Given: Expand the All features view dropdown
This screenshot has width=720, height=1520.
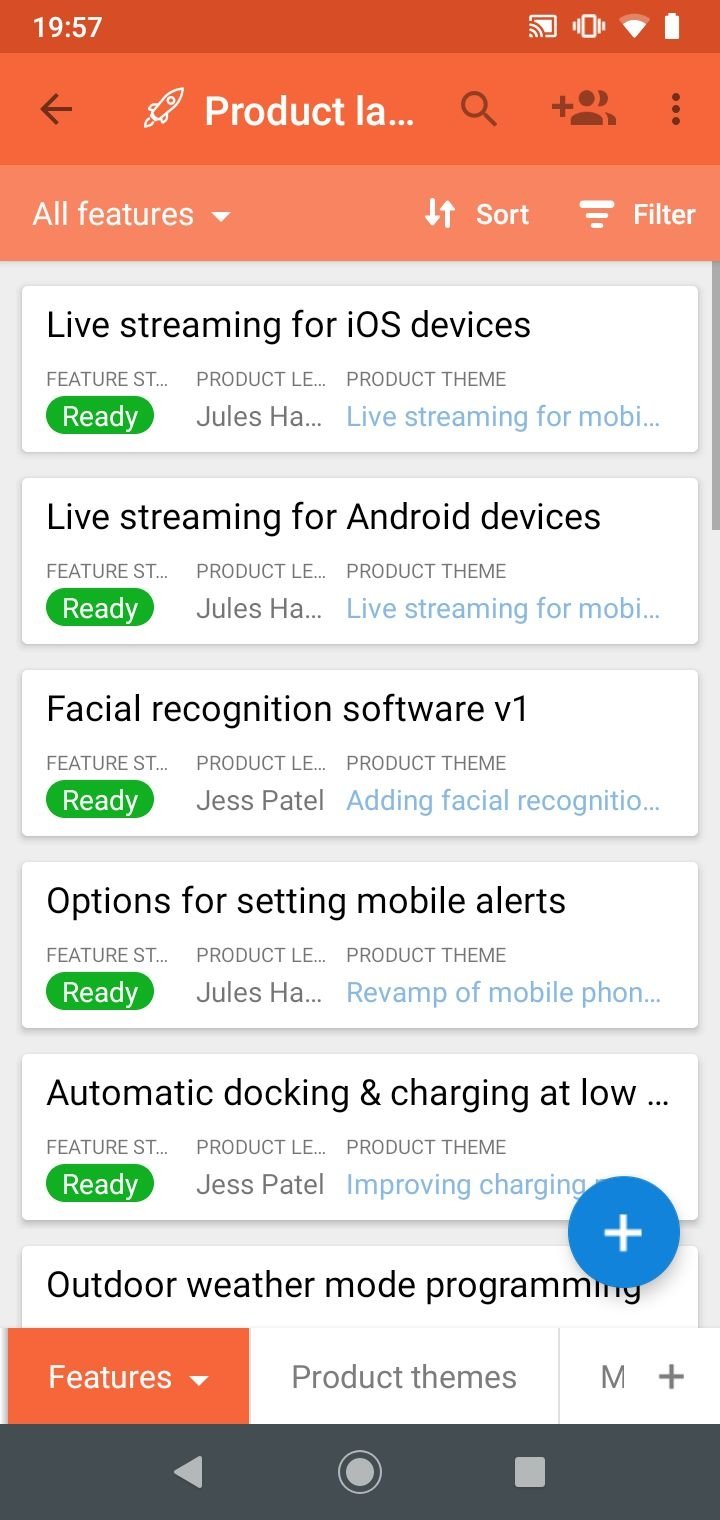Looking at the screenshot, I should coord(132,214).
